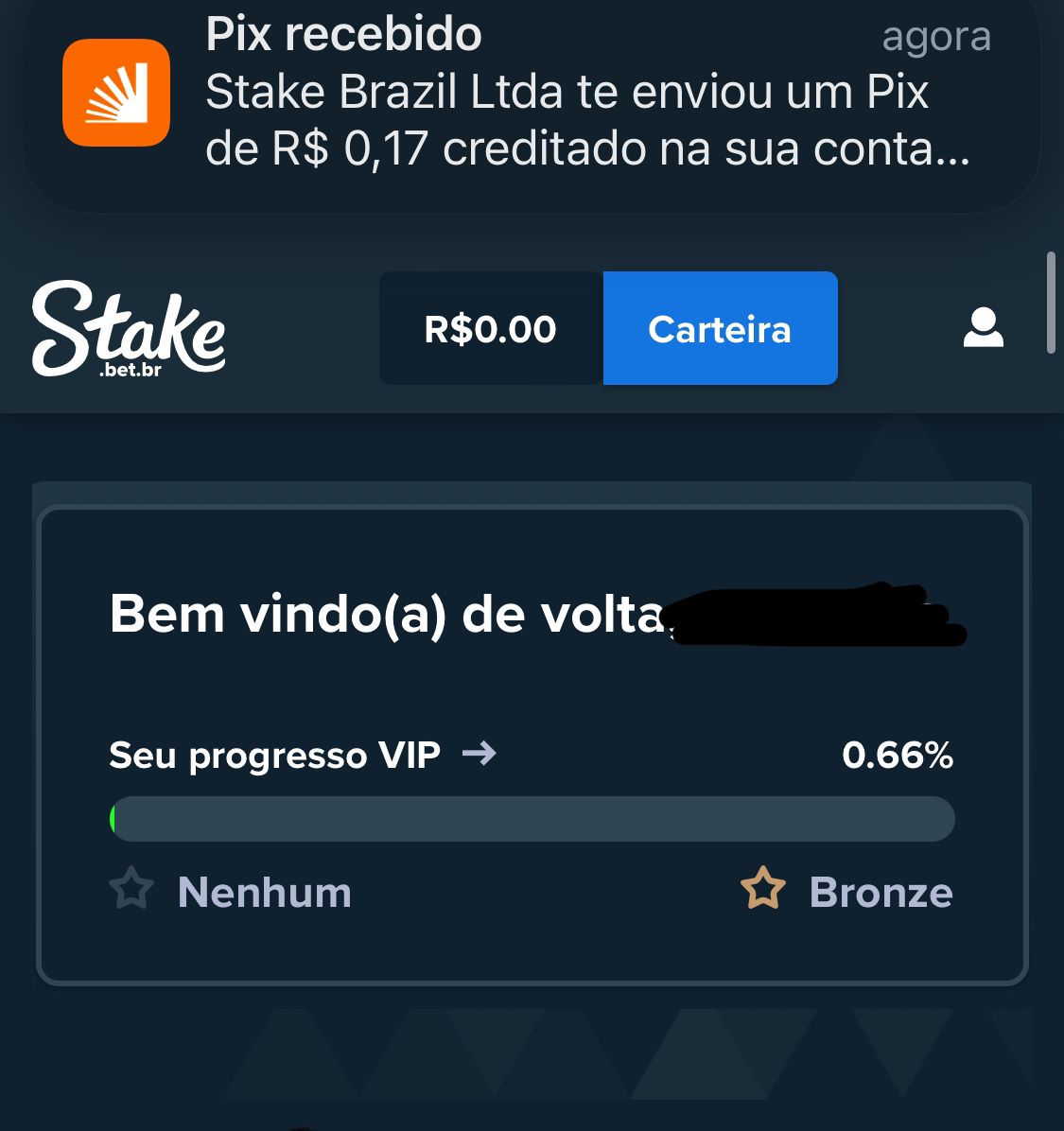Image resolution: width=1064 pixels, height=1131 pixels.
Task: Open the Pix recebido notification banner
Action: click(x=532, y=104)
